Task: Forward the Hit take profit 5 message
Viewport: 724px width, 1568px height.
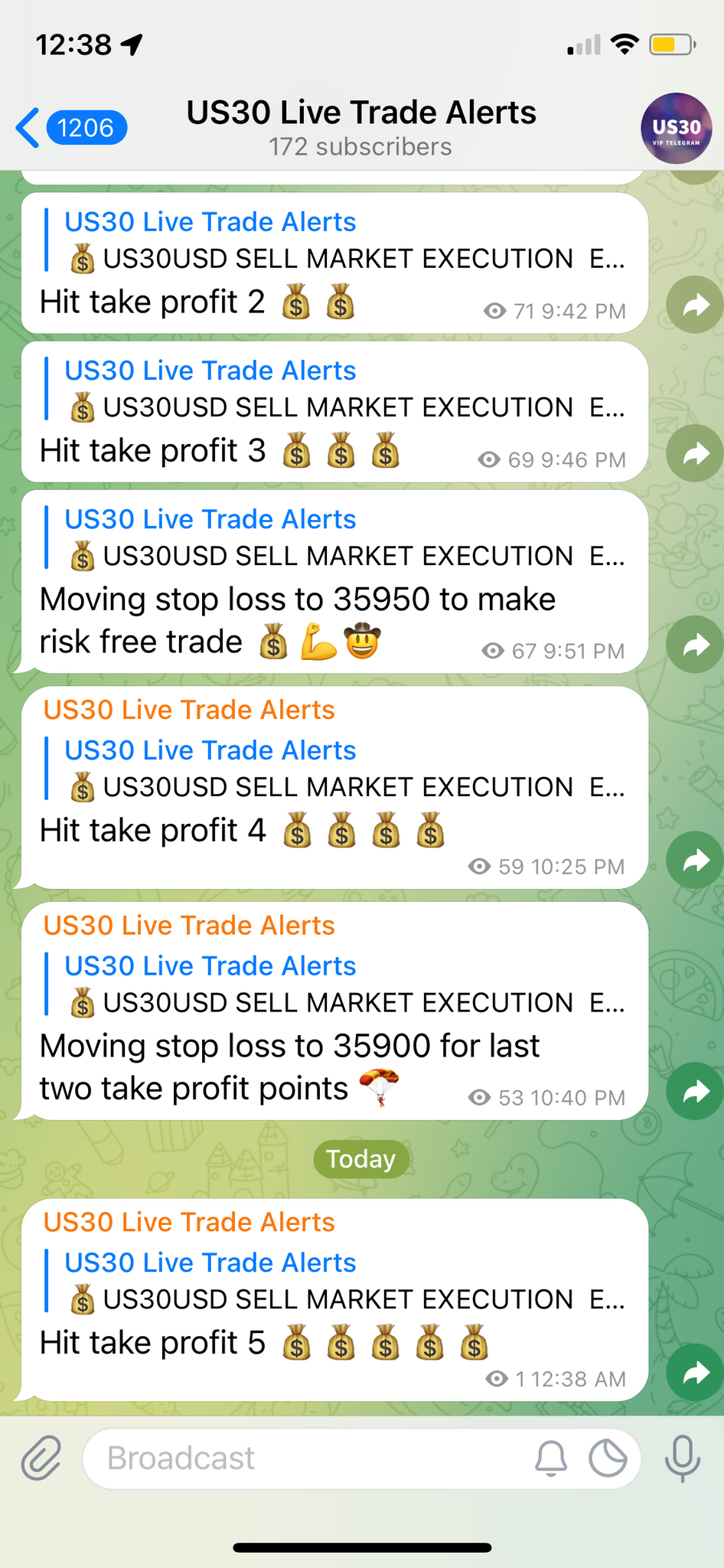Action: pos(695,1373)
